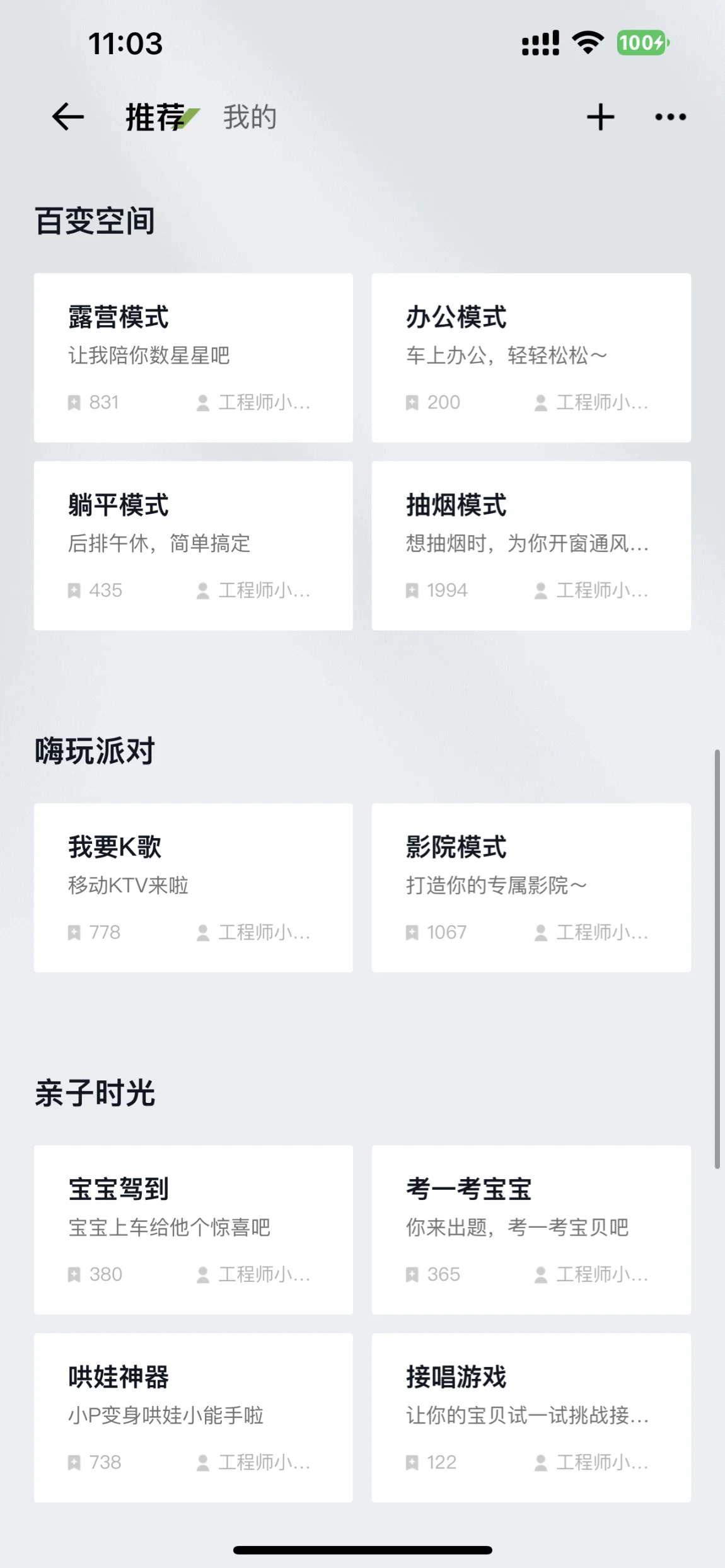
Task: Select the 哄娃神器 card
Action: 194,1417
